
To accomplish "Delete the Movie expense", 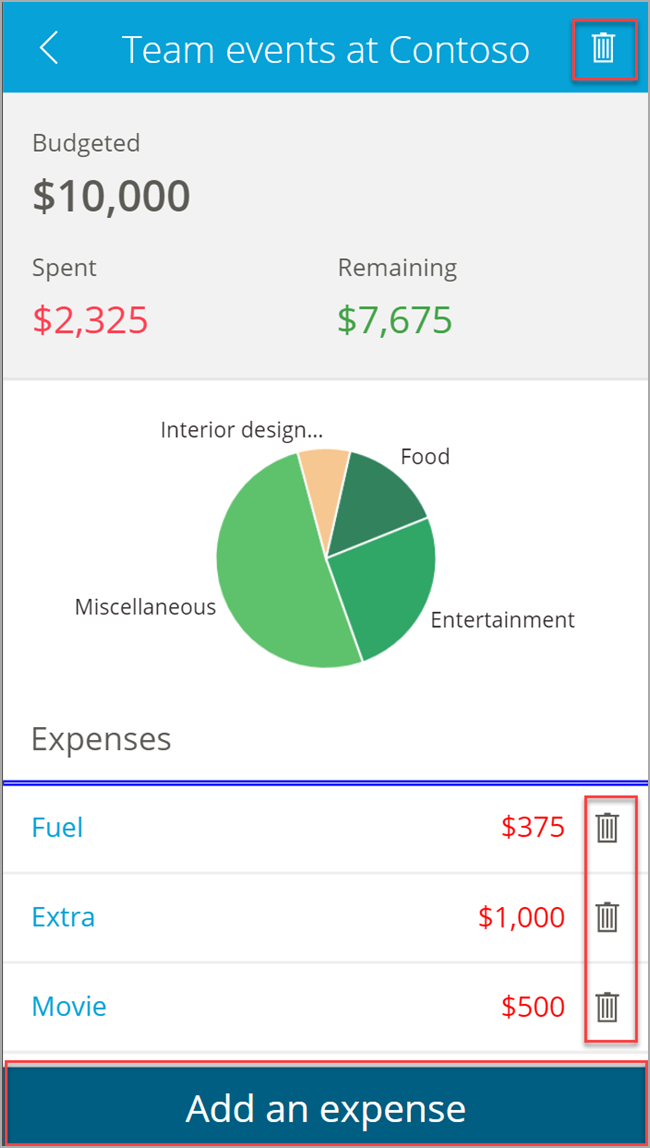I will pyautogui.click(x=608, y=1006).
